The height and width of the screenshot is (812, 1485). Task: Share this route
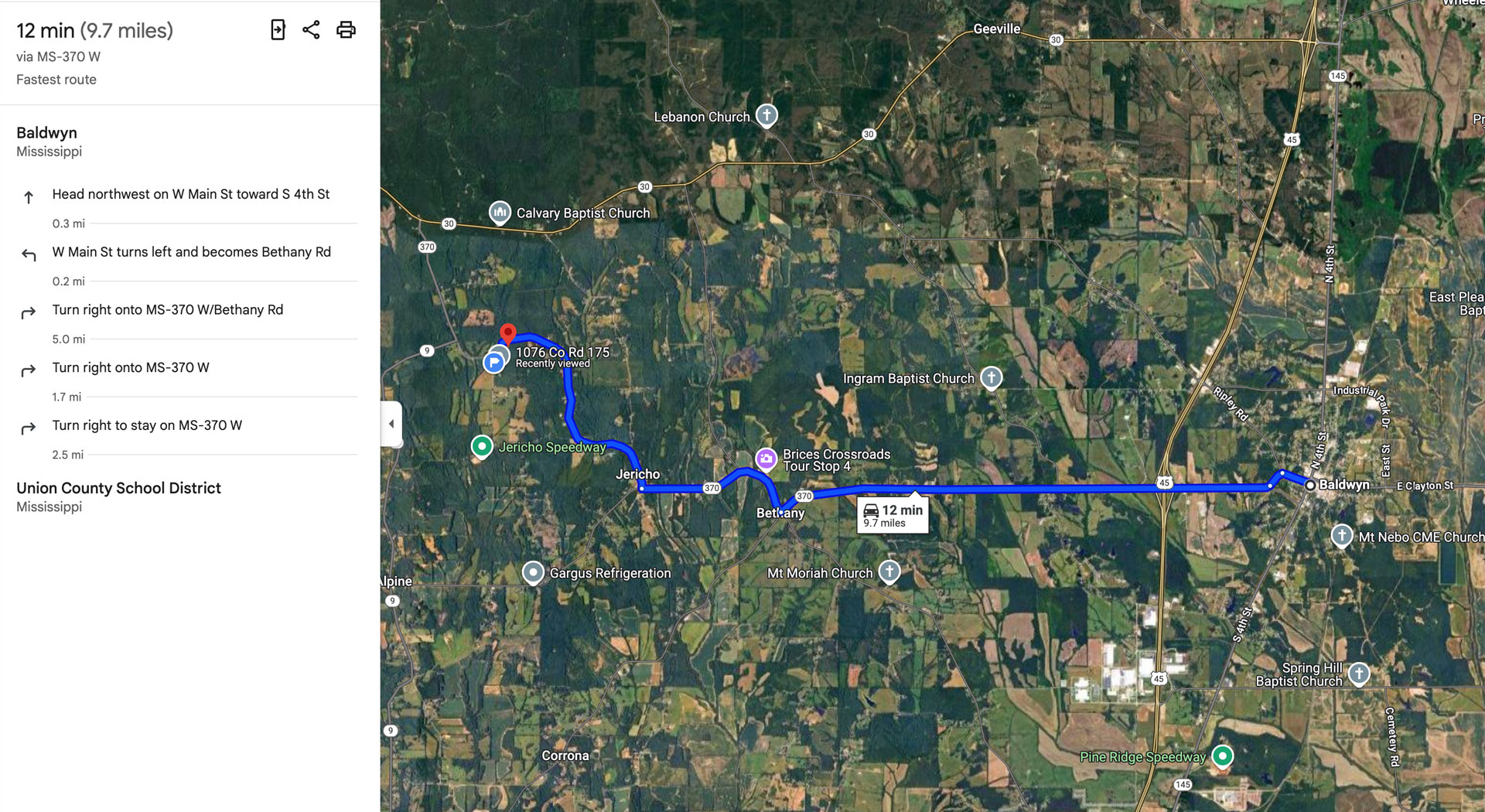point(311,30)
